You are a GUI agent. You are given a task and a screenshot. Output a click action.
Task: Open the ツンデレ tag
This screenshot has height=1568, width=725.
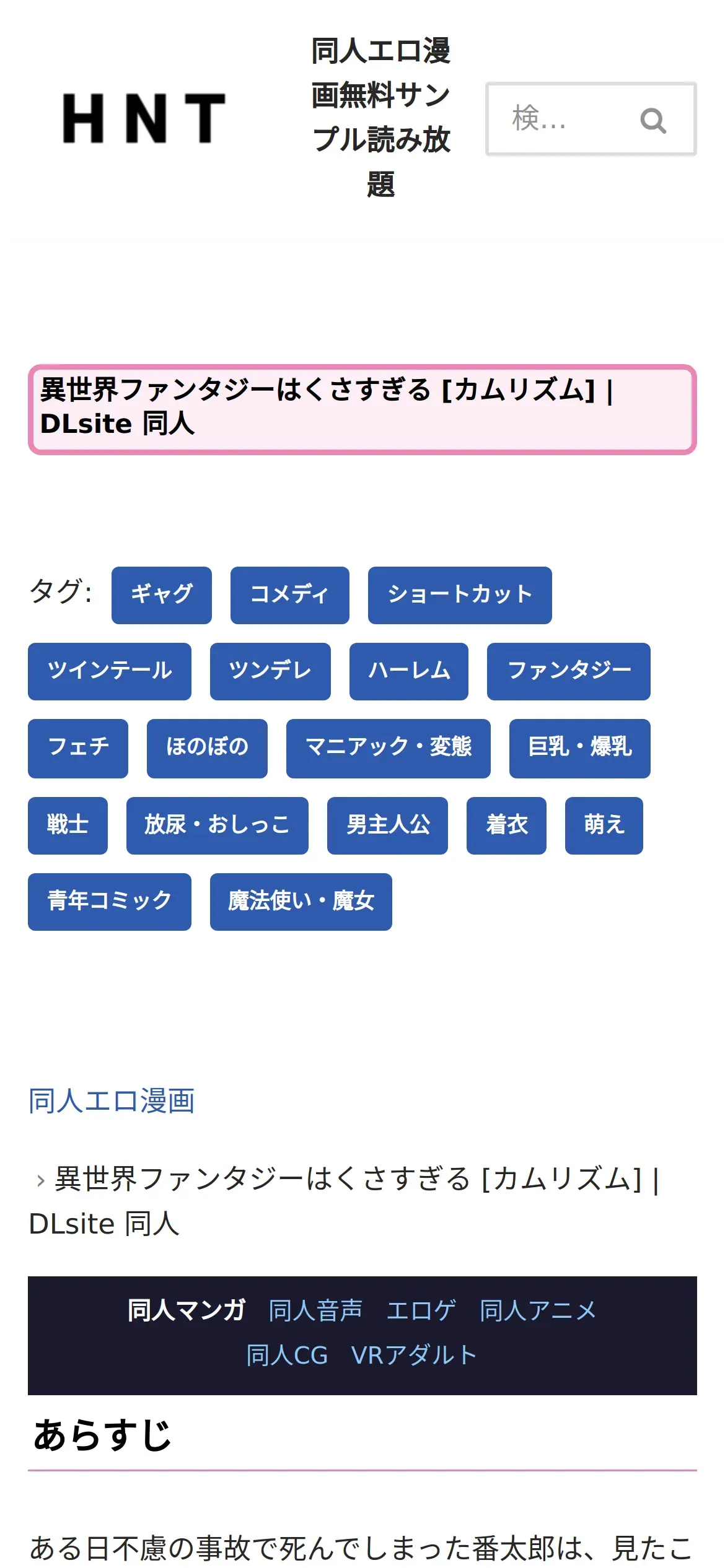(270, 671)
